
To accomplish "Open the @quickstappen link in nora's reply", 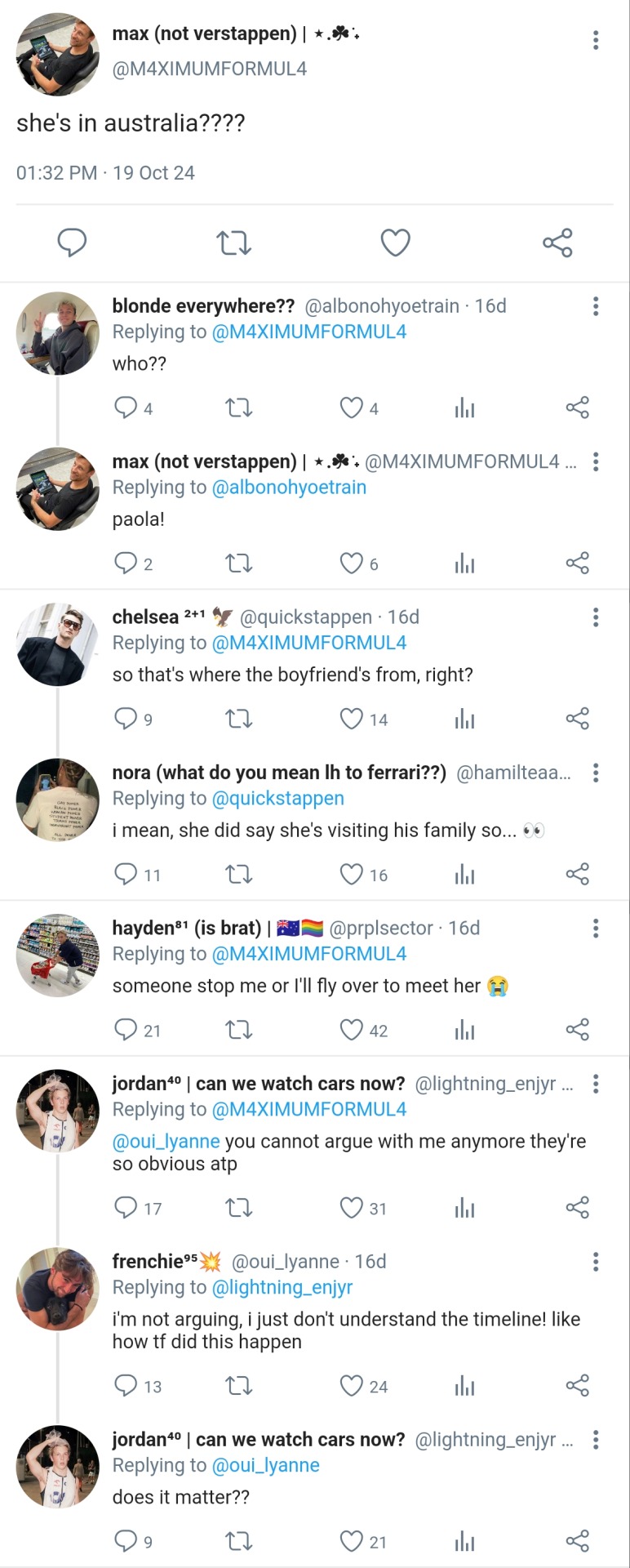I will (x=277, y=799).
